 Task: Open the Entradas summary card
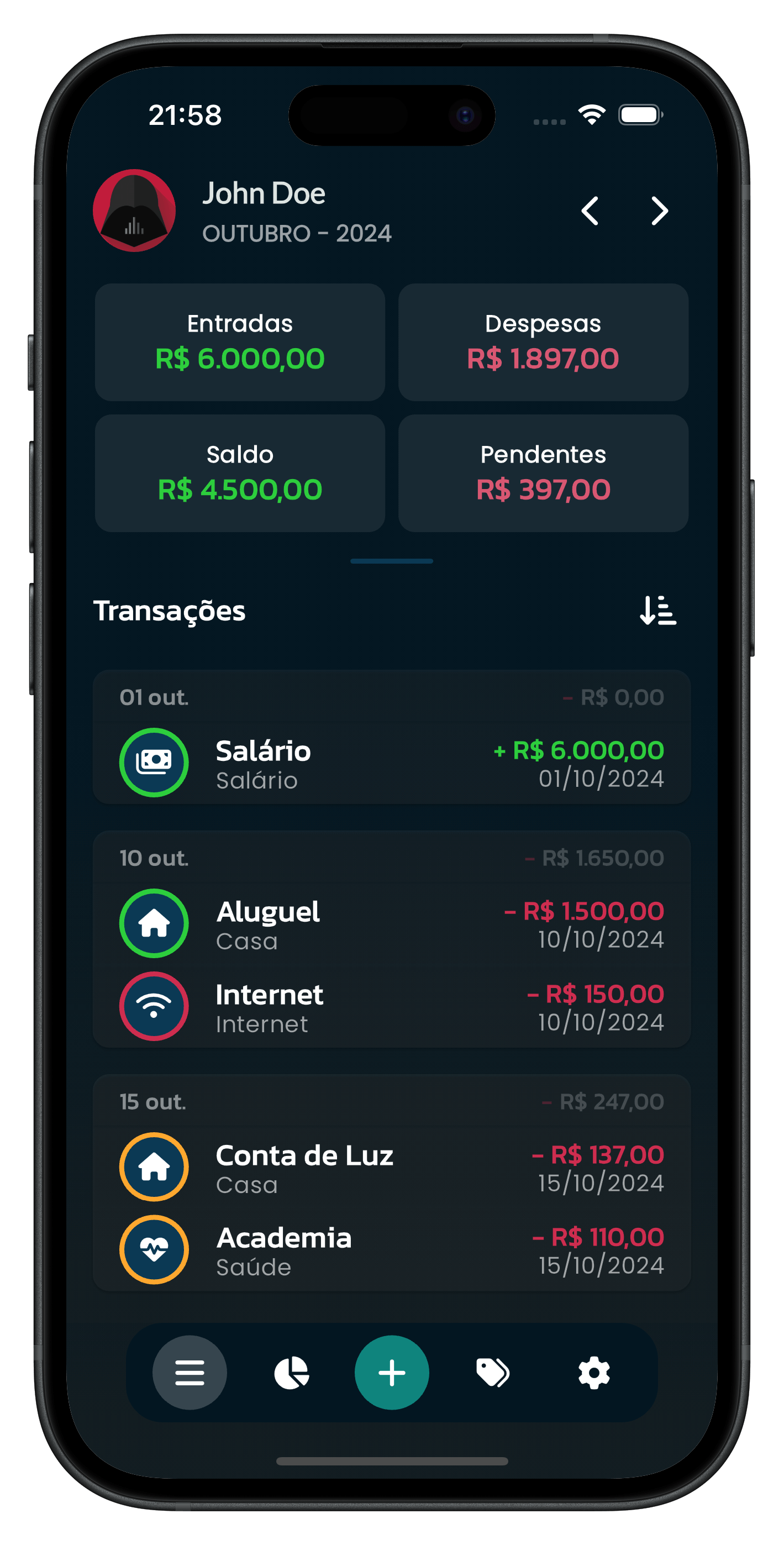tap(239, 342)
